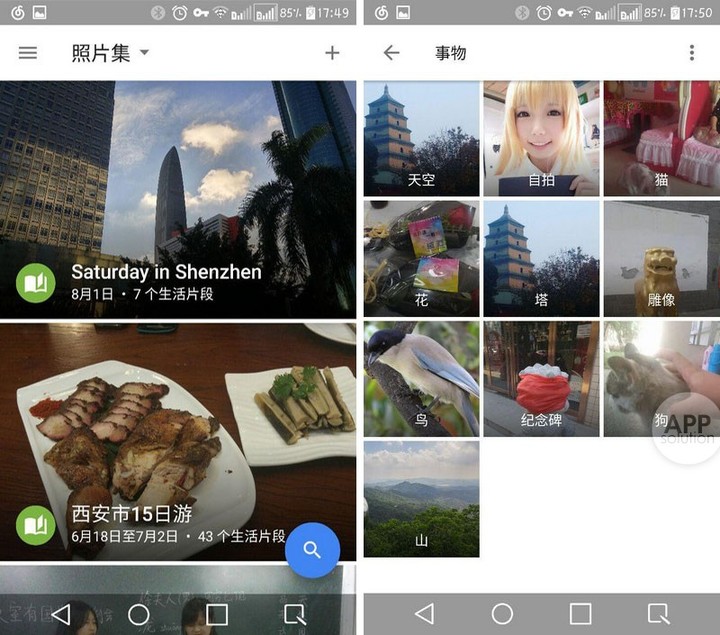Open the 雕像 category tile
Viewport: 720px width, 635px height.
[661, 258]
